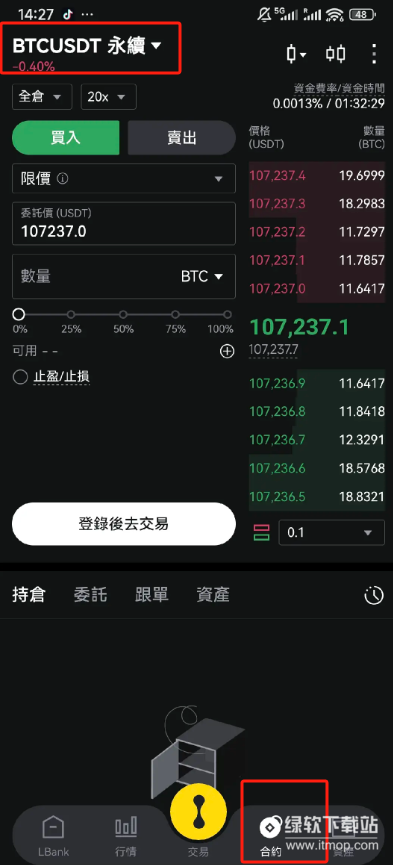
Task: Change the 全倉 margin mode
Action: [42, 97]
